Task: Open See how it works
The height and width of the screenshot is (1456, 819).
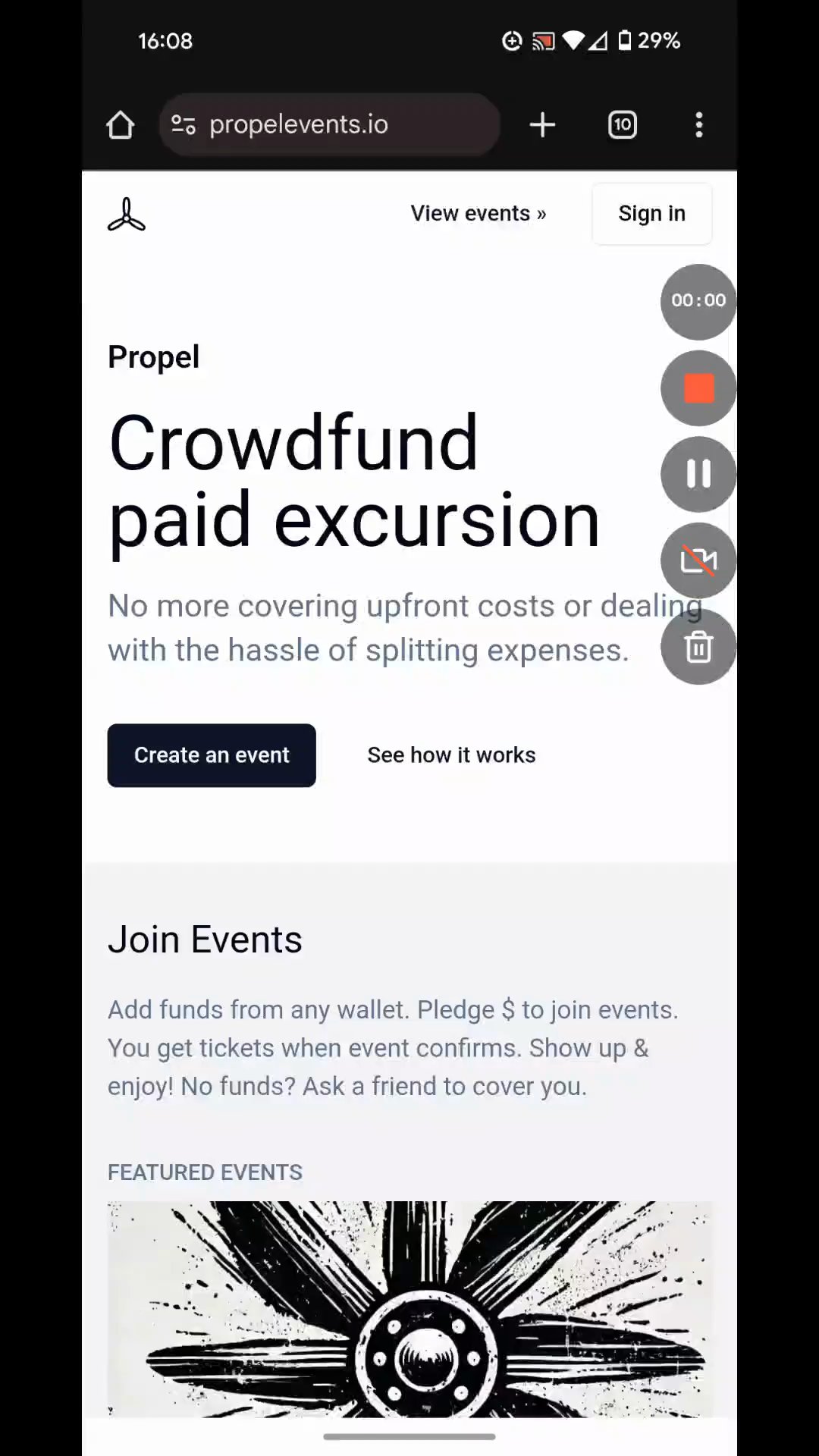Action: pyautogui.click(x=451, y=755)
